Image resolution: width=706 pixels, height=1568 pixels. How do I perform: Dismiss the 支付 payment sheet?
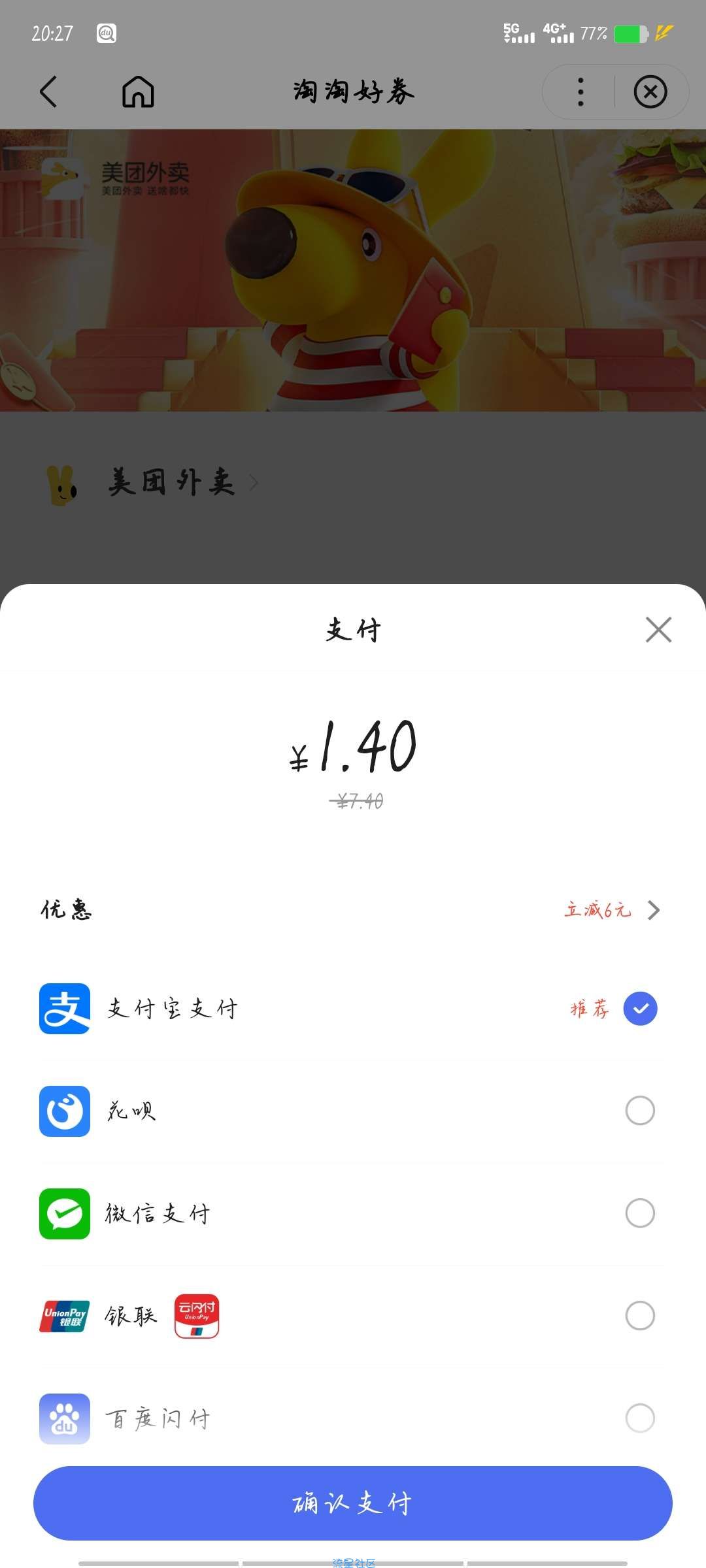pos(658,630)
